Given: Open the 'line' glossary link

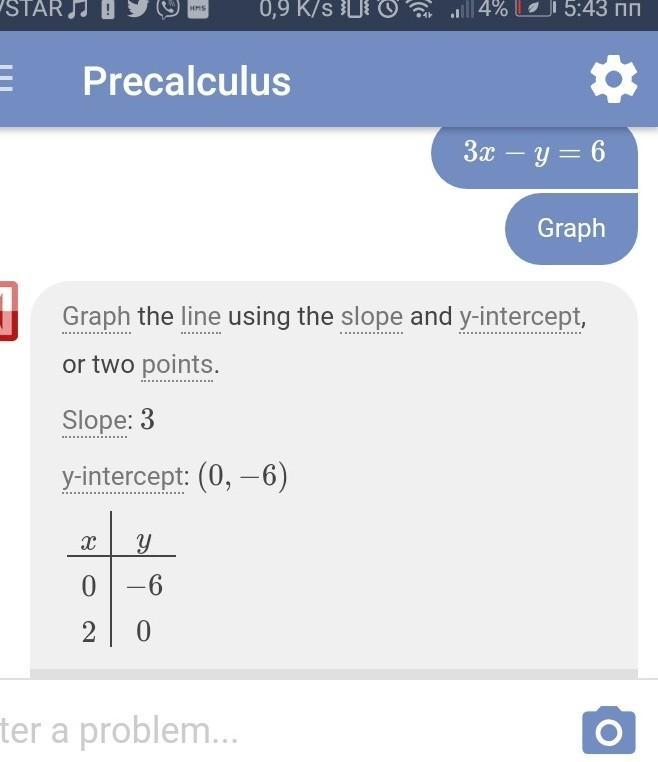Looking at the screenshot, I should [x=200, y=317].
